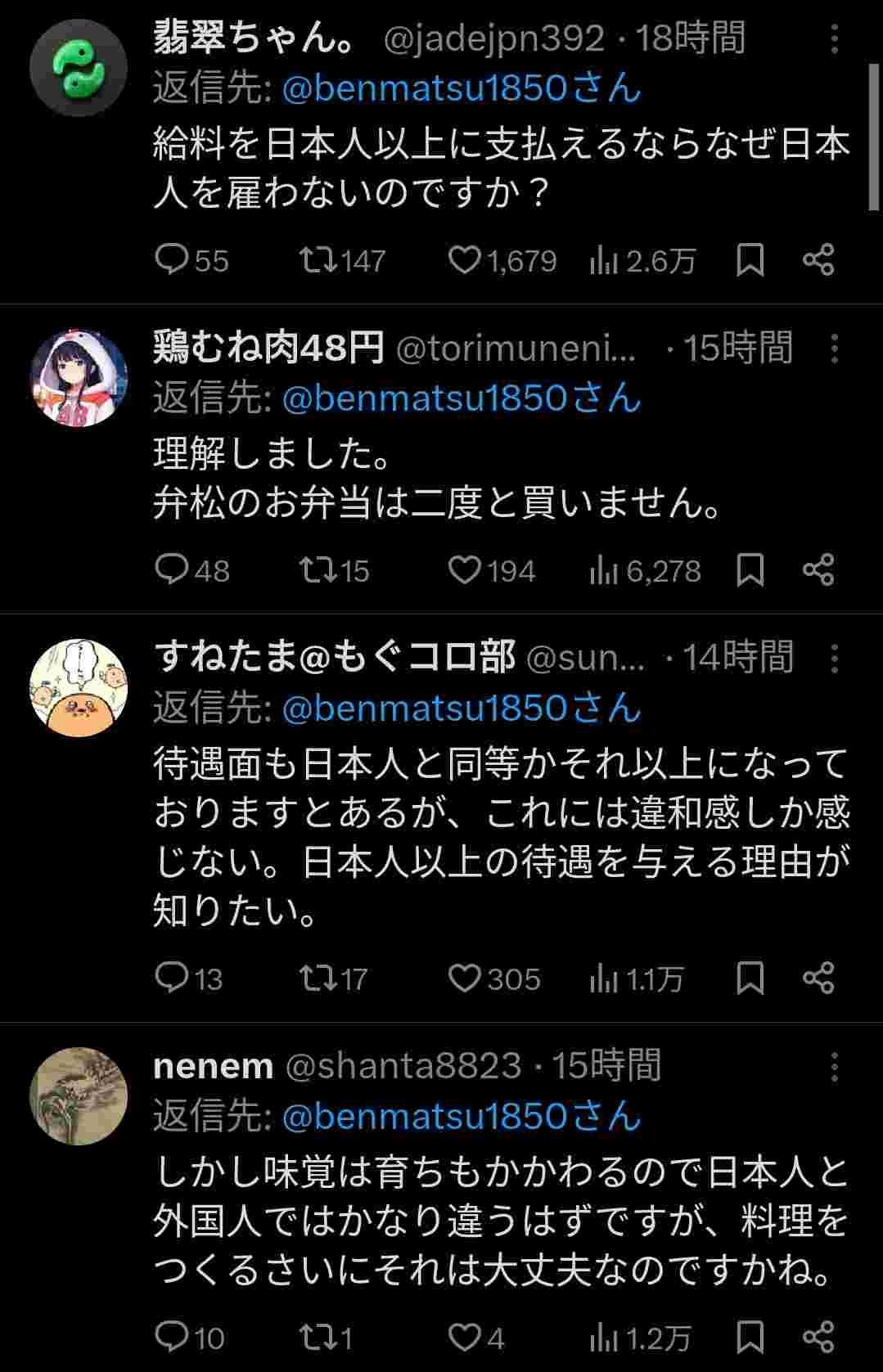Open overflow menu on 鶏むね肉48円's reply

coord(834,348)
